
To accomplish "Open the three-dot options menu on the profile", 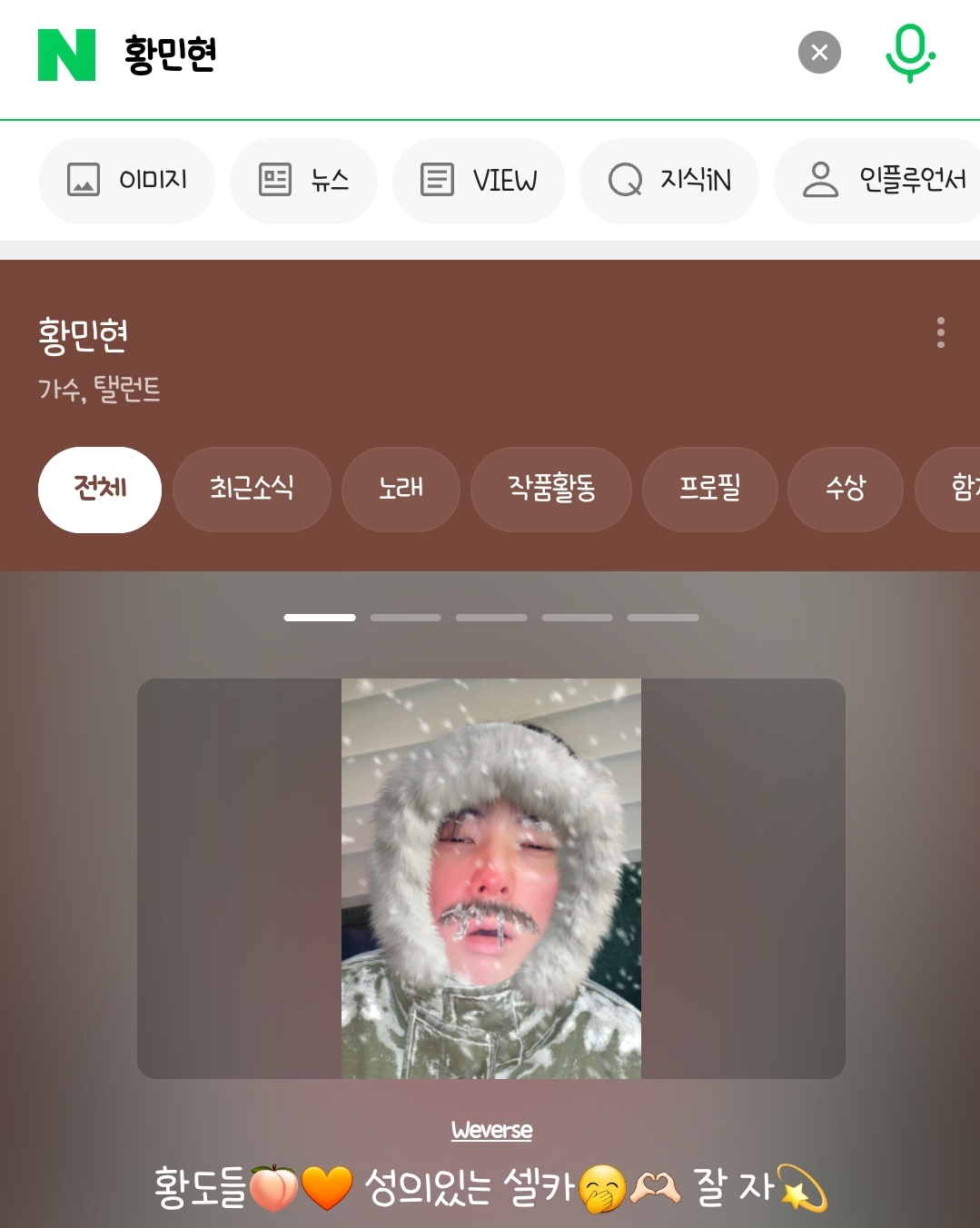I will point(941,333).
